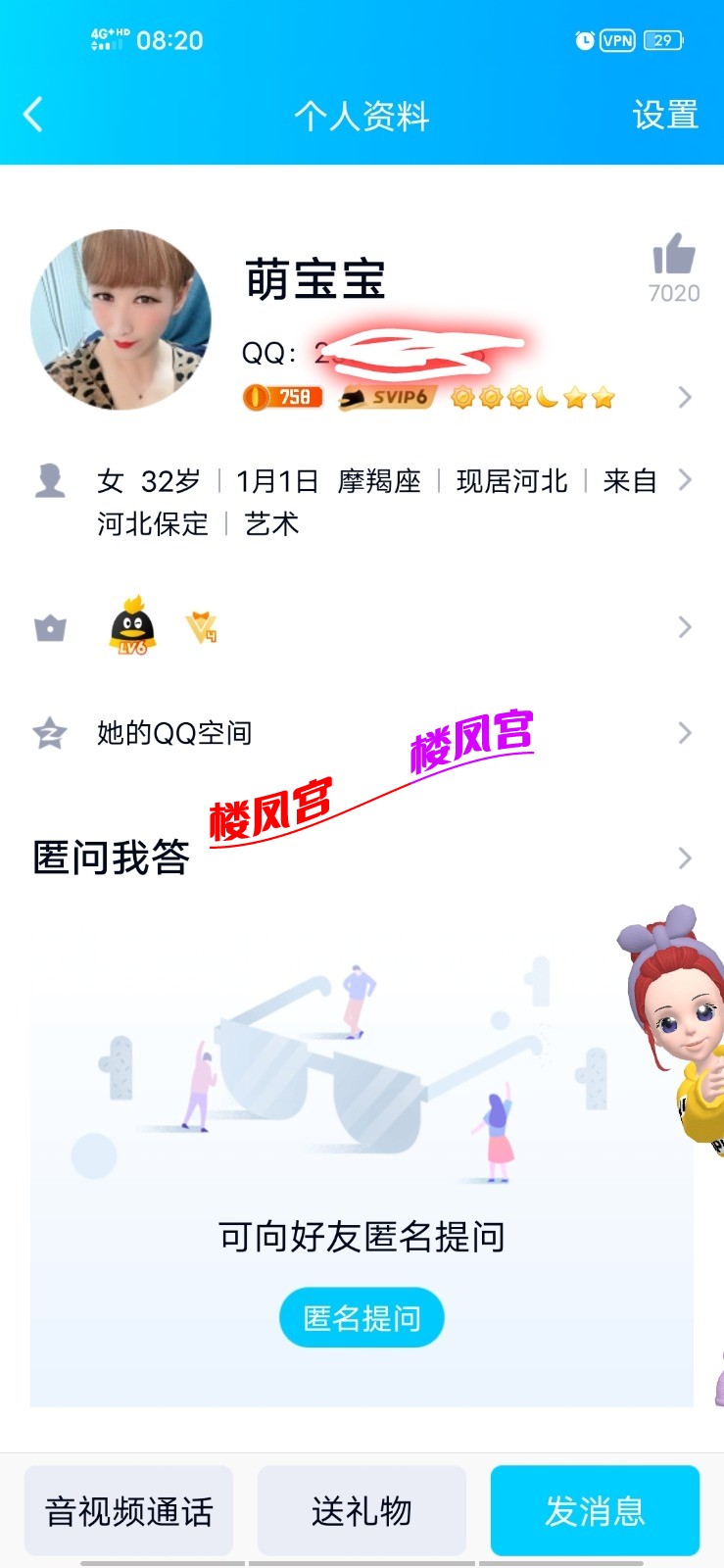Viewport: 724px width, 1568px height.
Task: Open 设置 in the top bar
Action: coord(664,116)
